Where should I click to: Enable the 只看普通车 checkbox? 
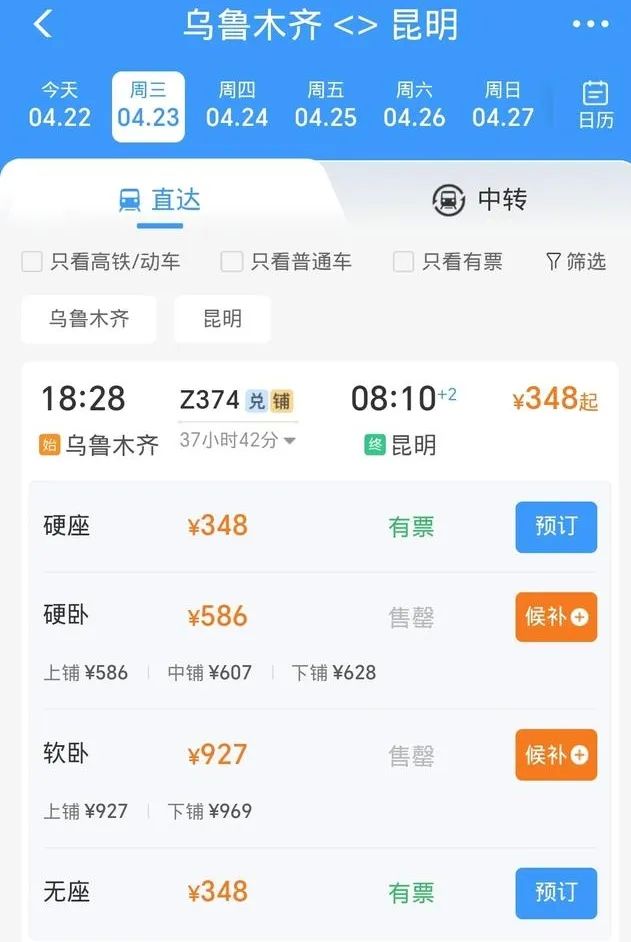[232, 262]
